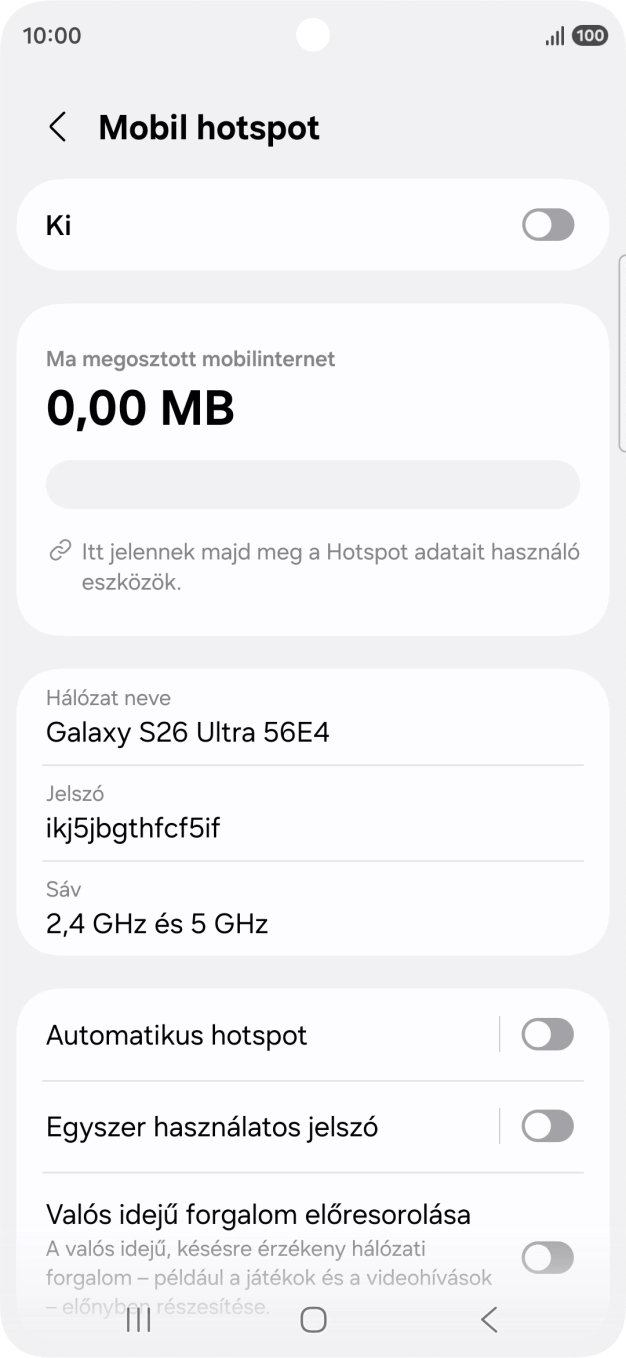This screenshot has height=1358, width=626.
Task: Go back from Mobil hotspot screen
Action: (x=58, y=128)
